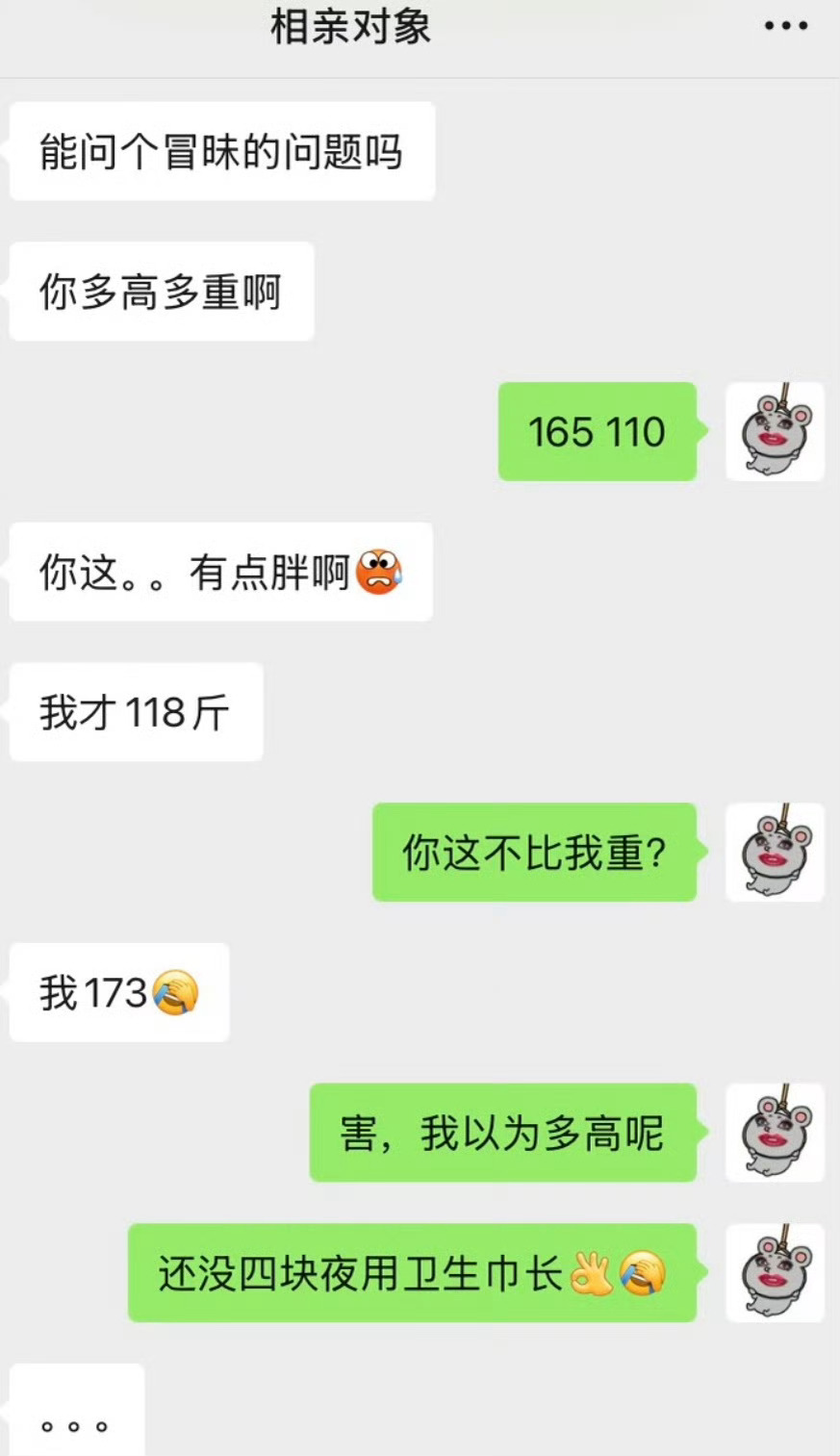The height and width of the screenshot is (1456, 840).
Task: Click the chat title '相亲对象'
Action: point(349,27)
